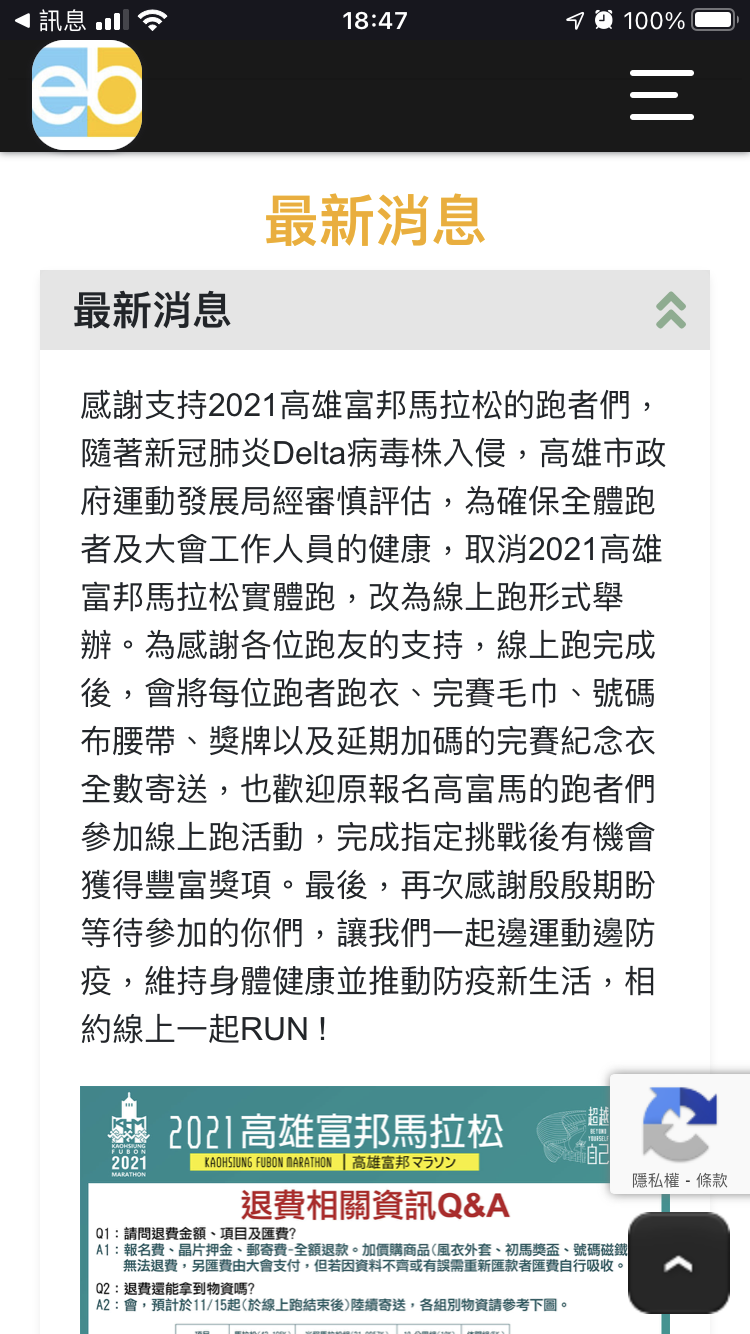
Task: Tap the back-to-top arrow button
Action: coord(679,1263)
